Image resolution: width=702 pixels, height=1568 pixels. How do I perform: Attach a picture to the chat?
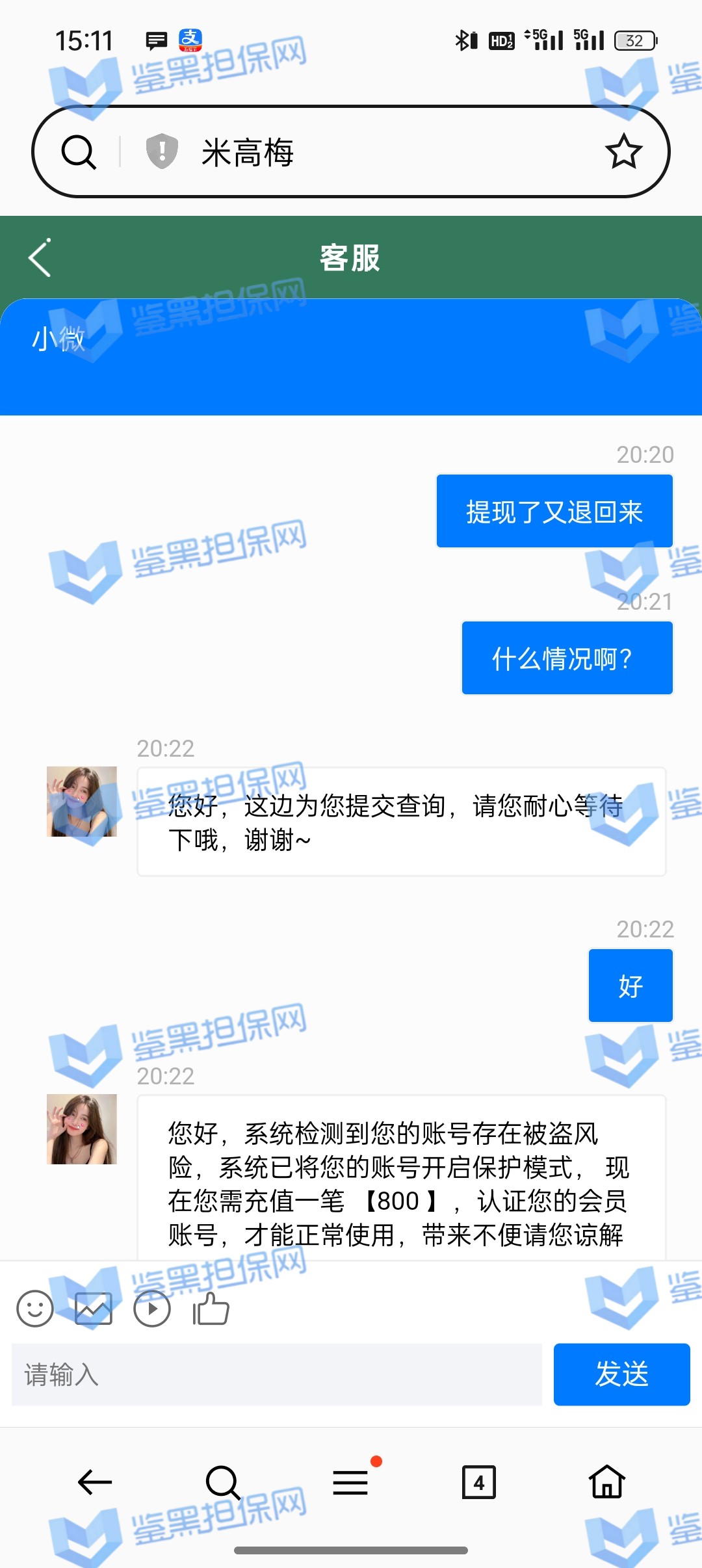[x=94, y=1309]
